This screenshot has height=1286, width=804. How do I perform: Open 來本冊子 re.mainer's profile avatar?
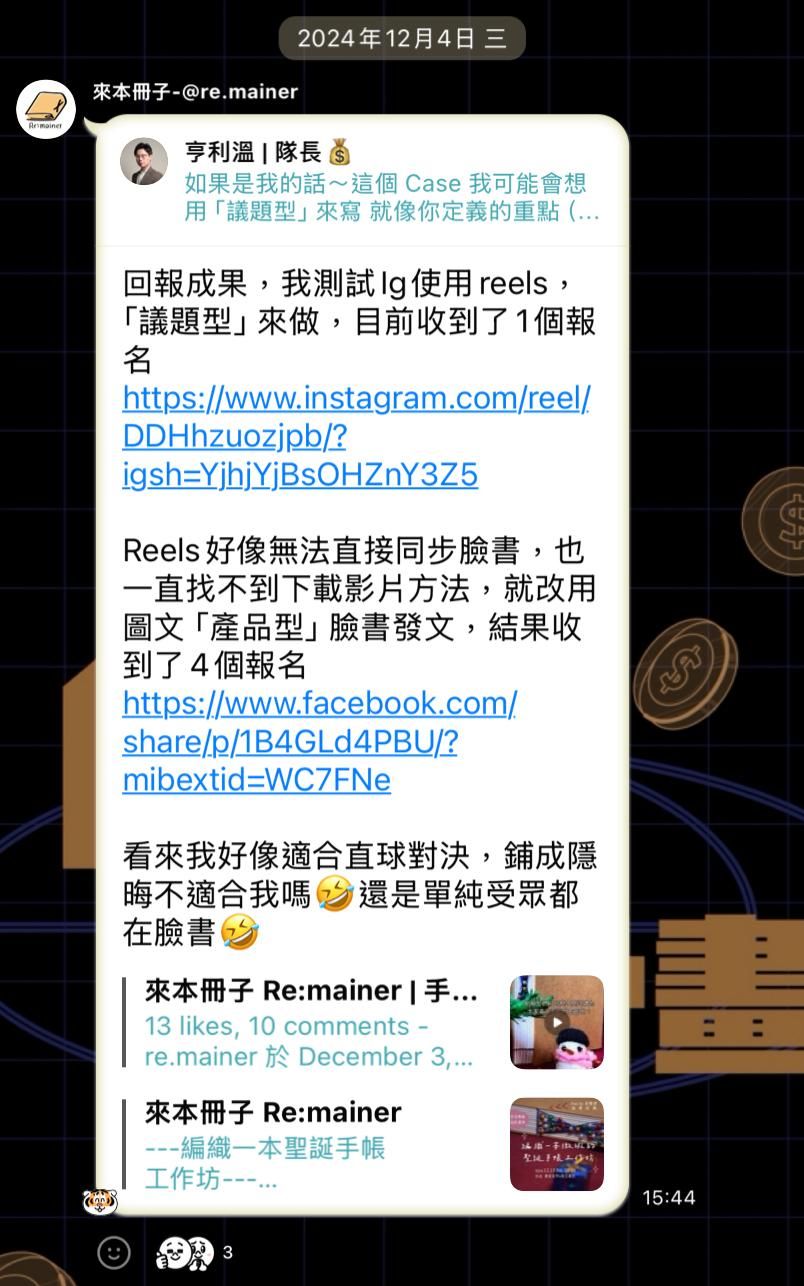coord(46,109)
